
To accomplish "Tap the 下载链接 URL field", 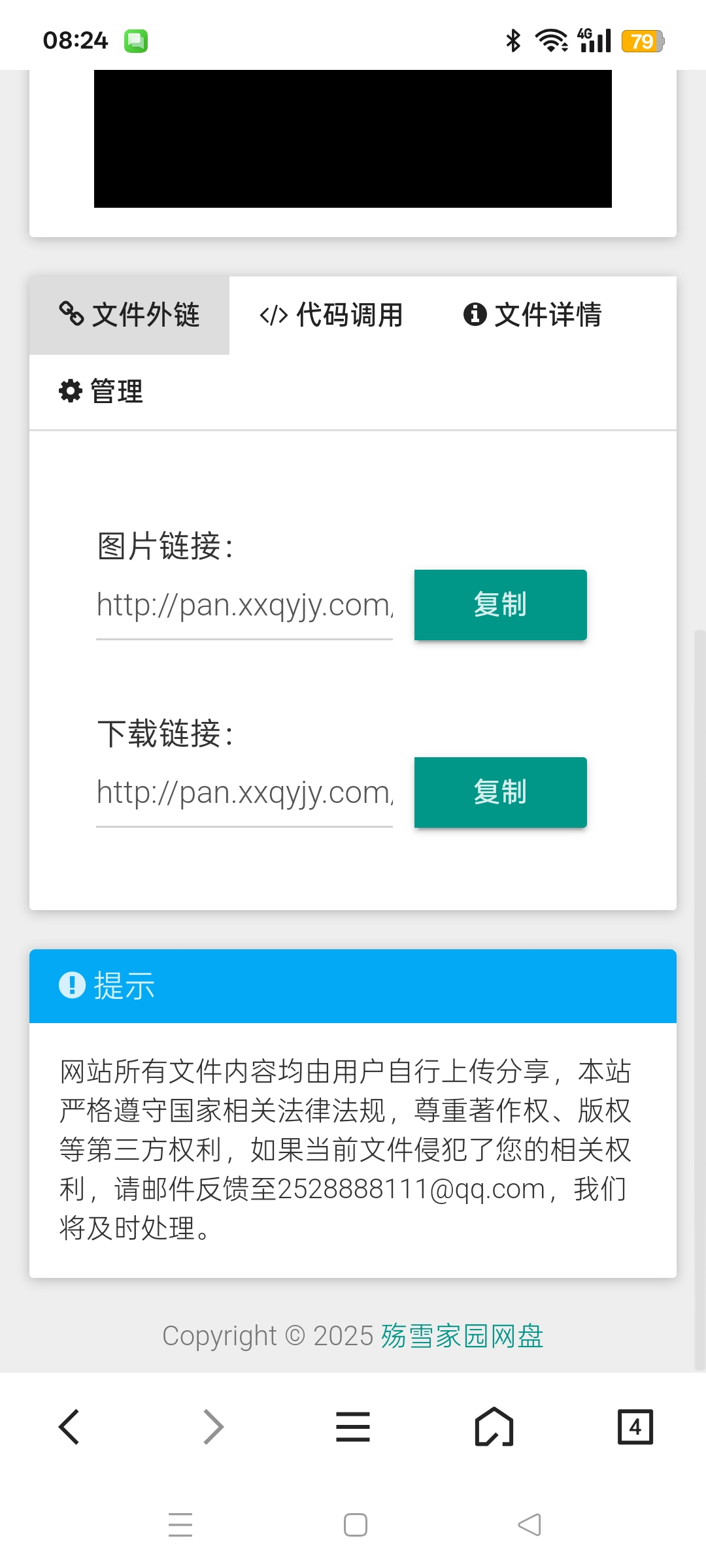I will coord(244,793).
